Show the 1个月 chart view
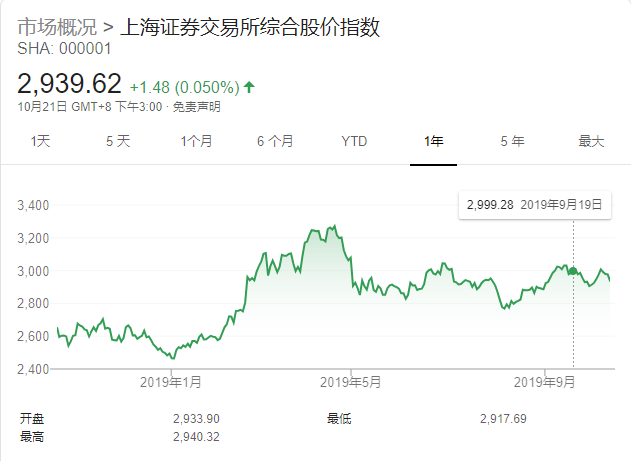Viewport: 631px width, 461px height. point(196,142)
